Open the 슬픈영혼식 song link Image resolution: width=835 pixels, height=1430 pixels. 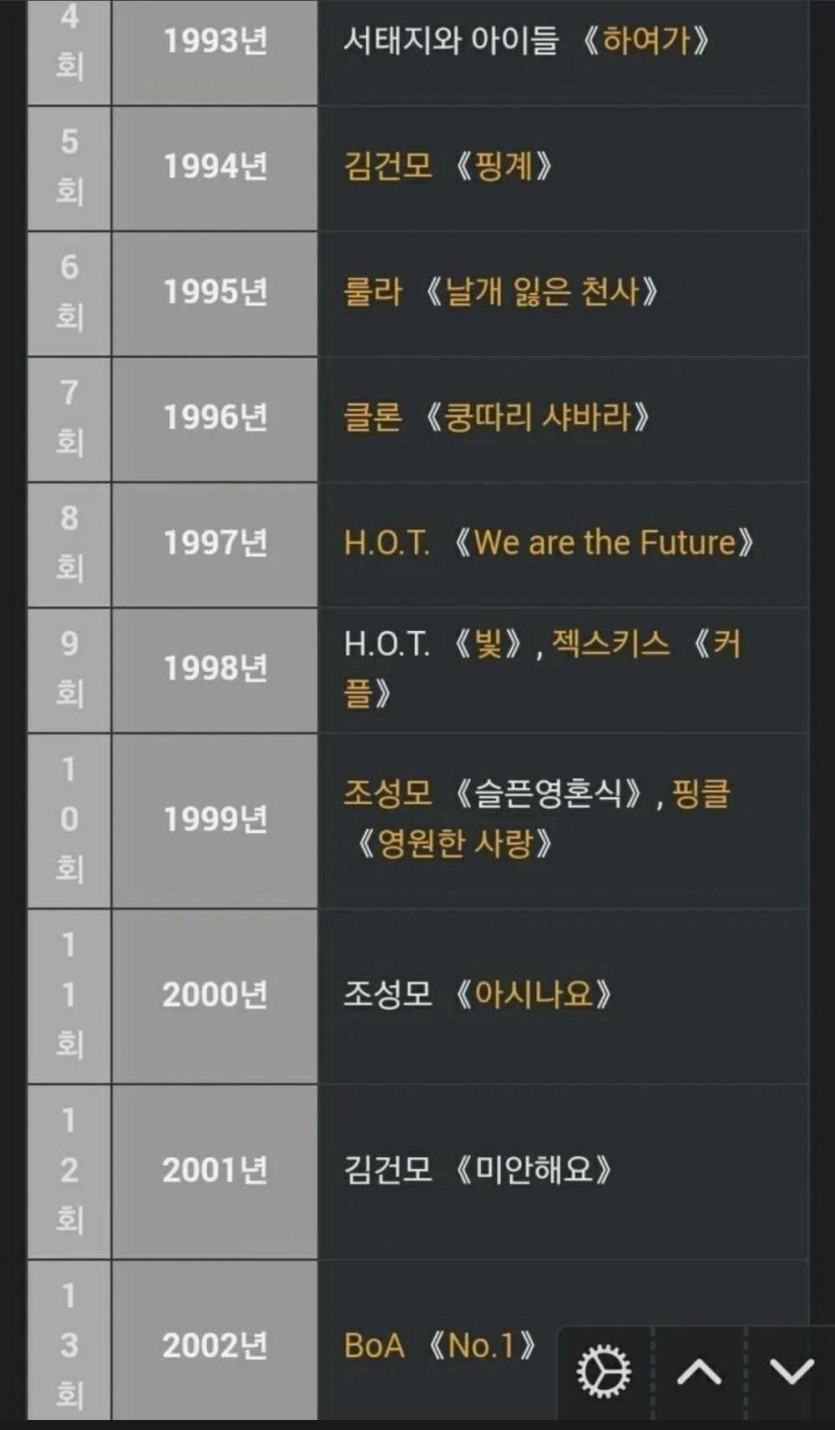tap(546, 794)
